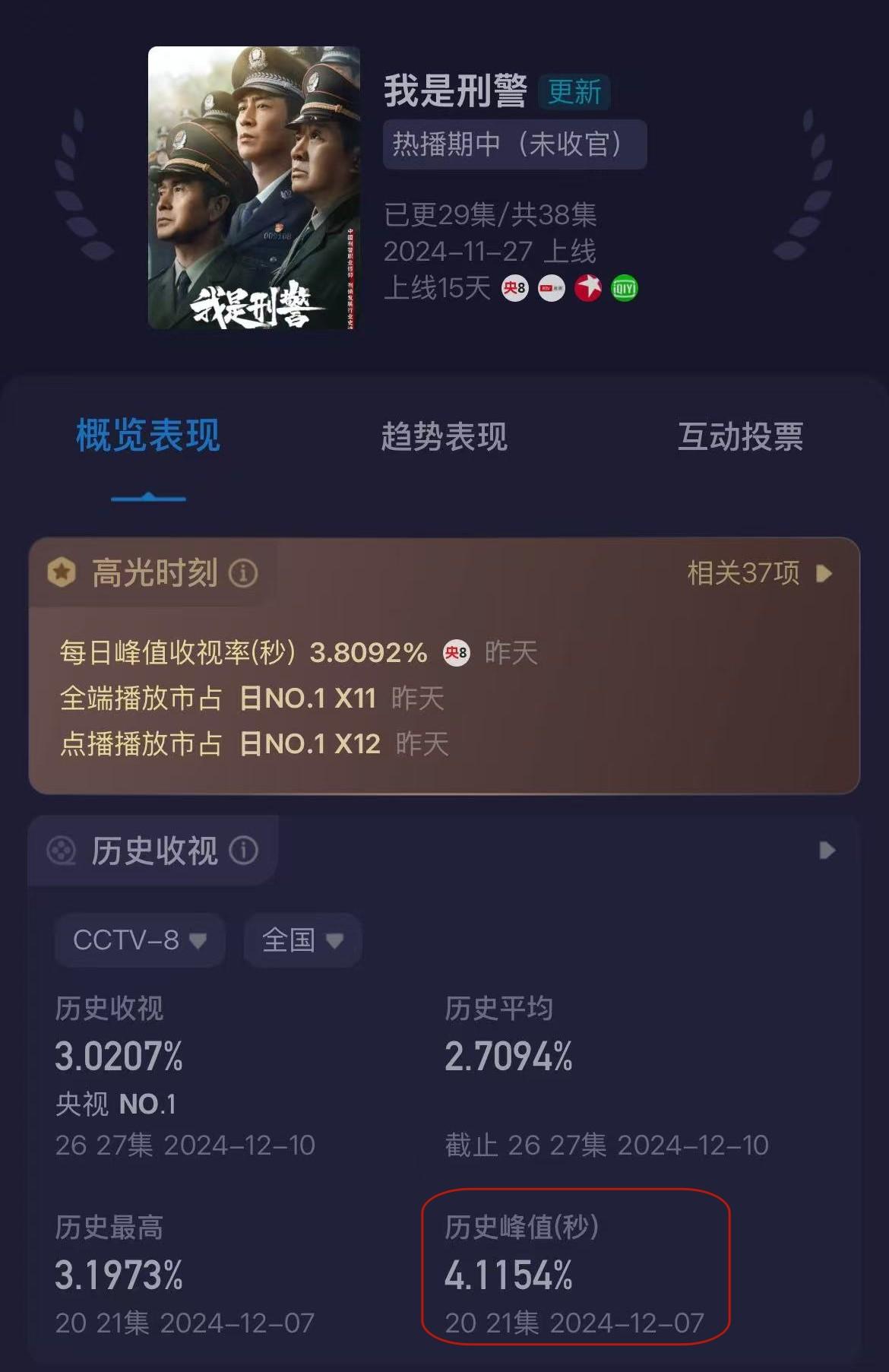
Task: Select the 概览表现 tab
Action: point(148,436)
